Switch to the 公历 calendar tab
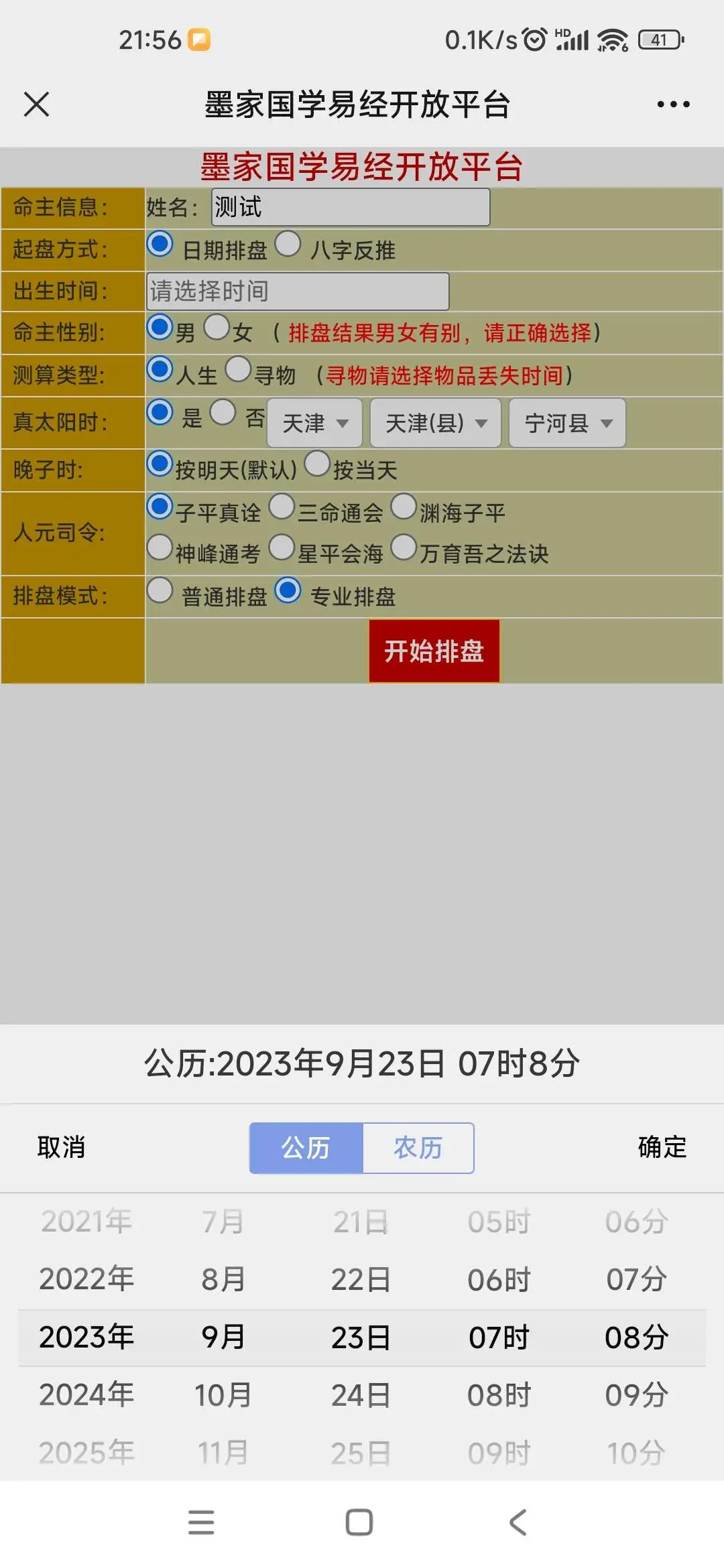 coord(304,1147)
